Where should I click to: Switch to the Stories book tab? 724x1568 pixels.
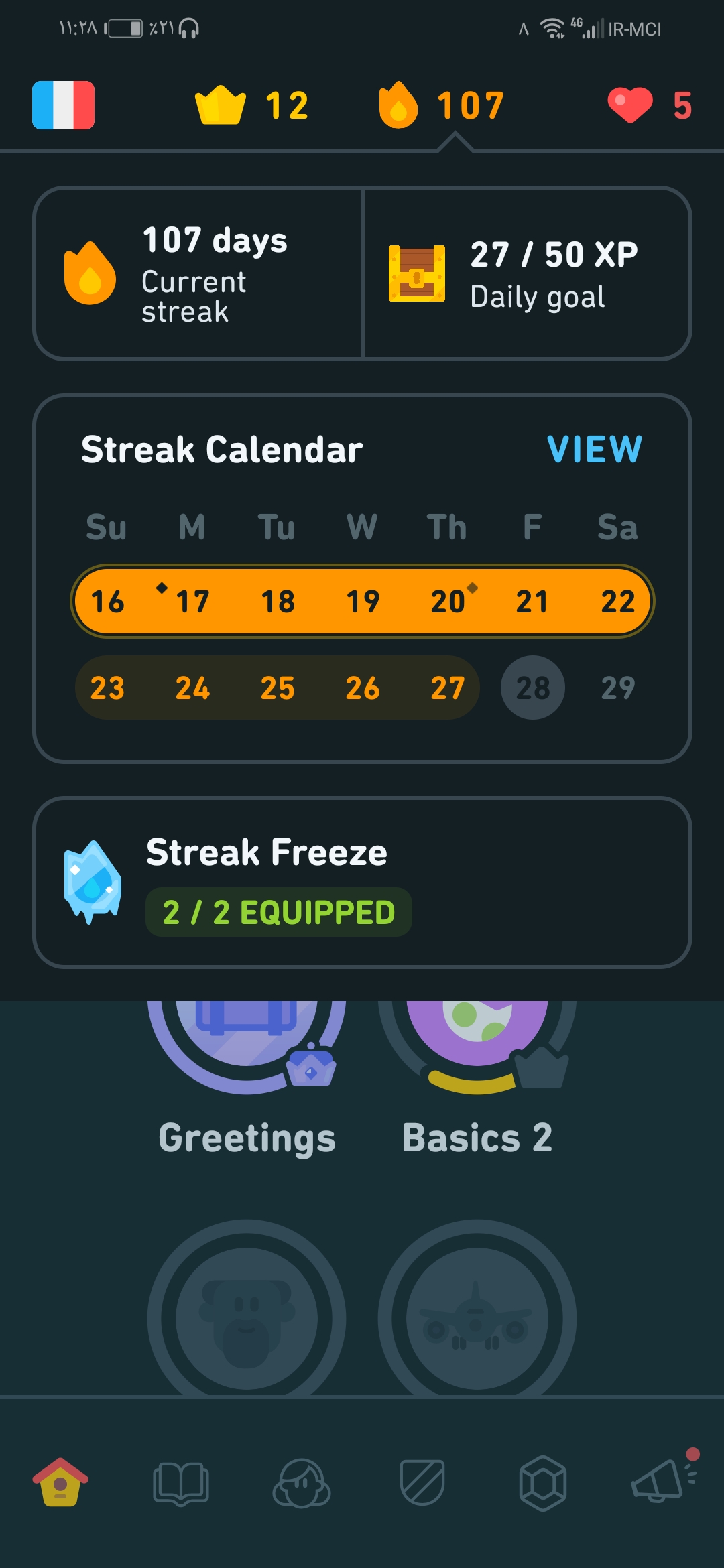[181, 1484]
